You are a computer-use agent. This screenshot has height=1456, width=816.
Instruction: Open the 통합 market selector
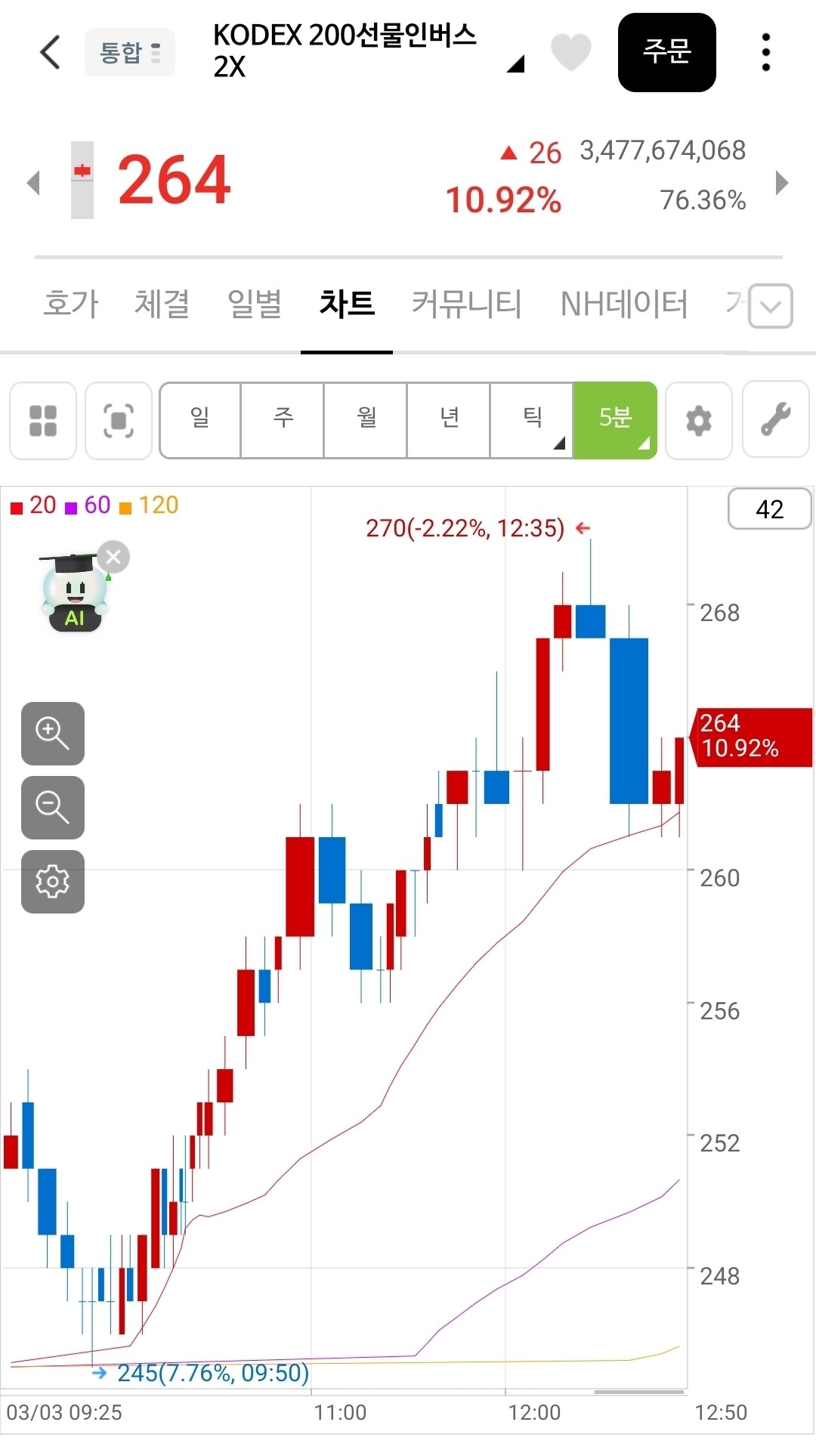click(x=129, y=52)
